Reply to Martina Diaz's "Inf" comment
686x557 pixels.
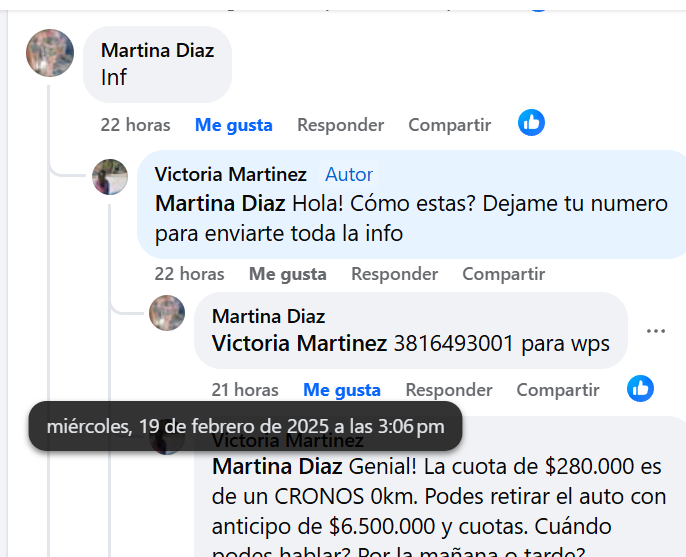coord(340,125)
